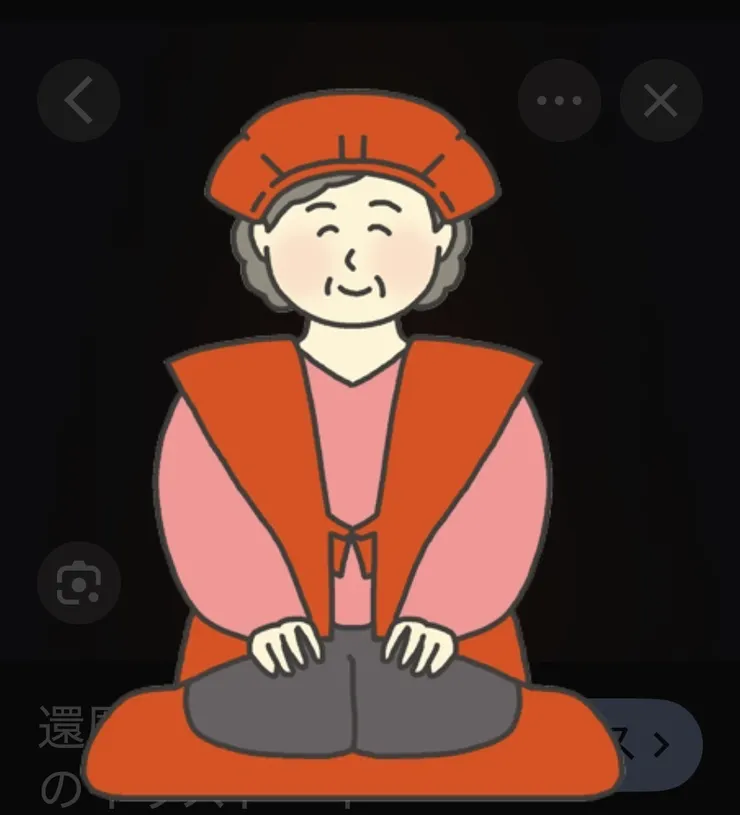740x815 pixels.
Task: Search this image with Lens
Action: point(79,583)
